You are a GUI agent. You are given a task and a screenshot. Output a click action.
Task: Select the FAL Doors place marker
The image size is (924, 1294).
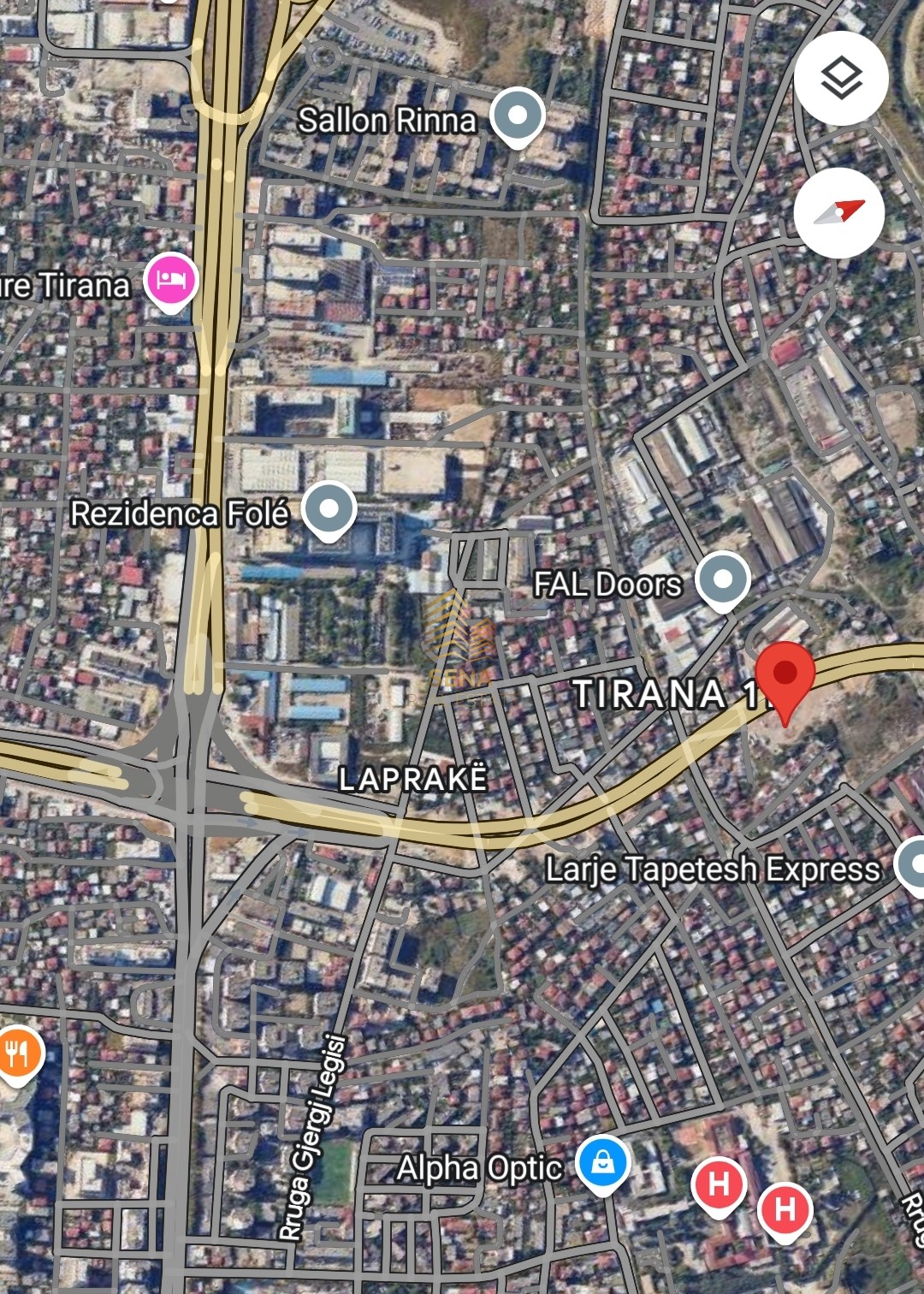tap(723, 580)
